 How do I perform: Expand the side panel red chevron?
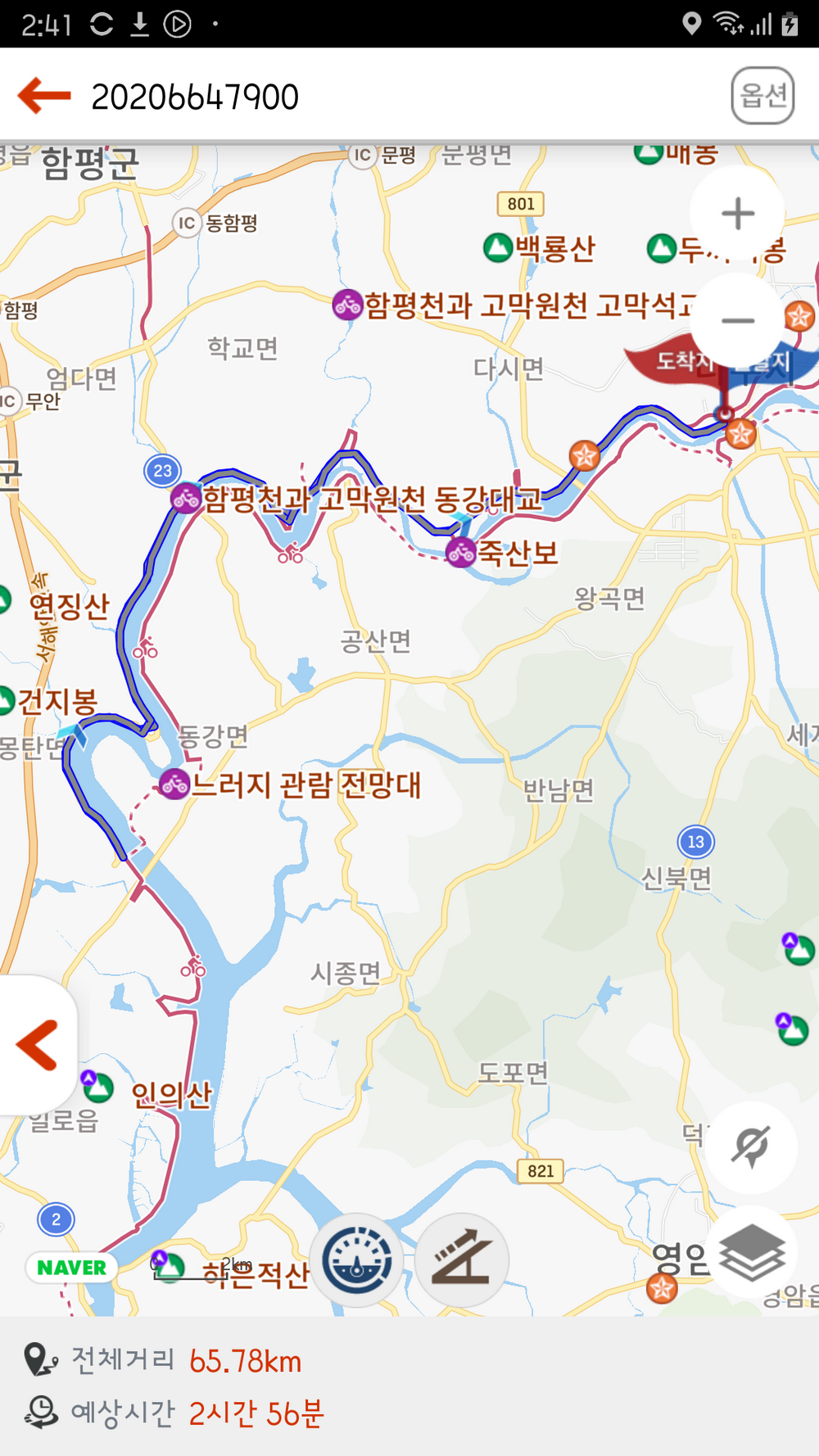point(37,1045)
